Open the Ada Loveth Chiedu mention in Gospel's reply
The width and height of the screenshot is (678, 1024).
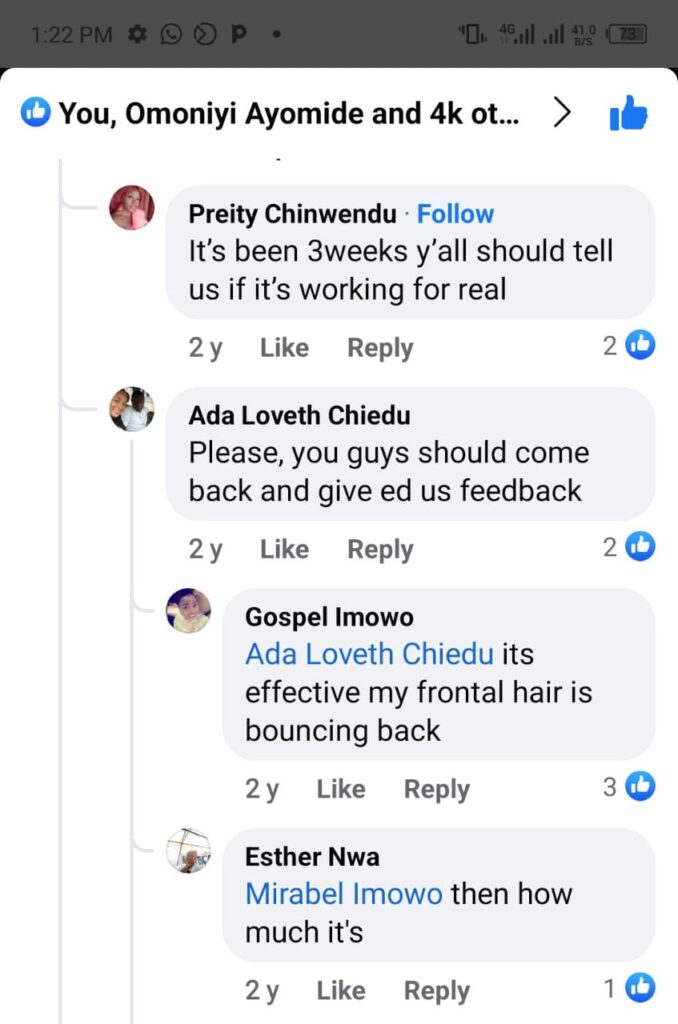[370, 654]
